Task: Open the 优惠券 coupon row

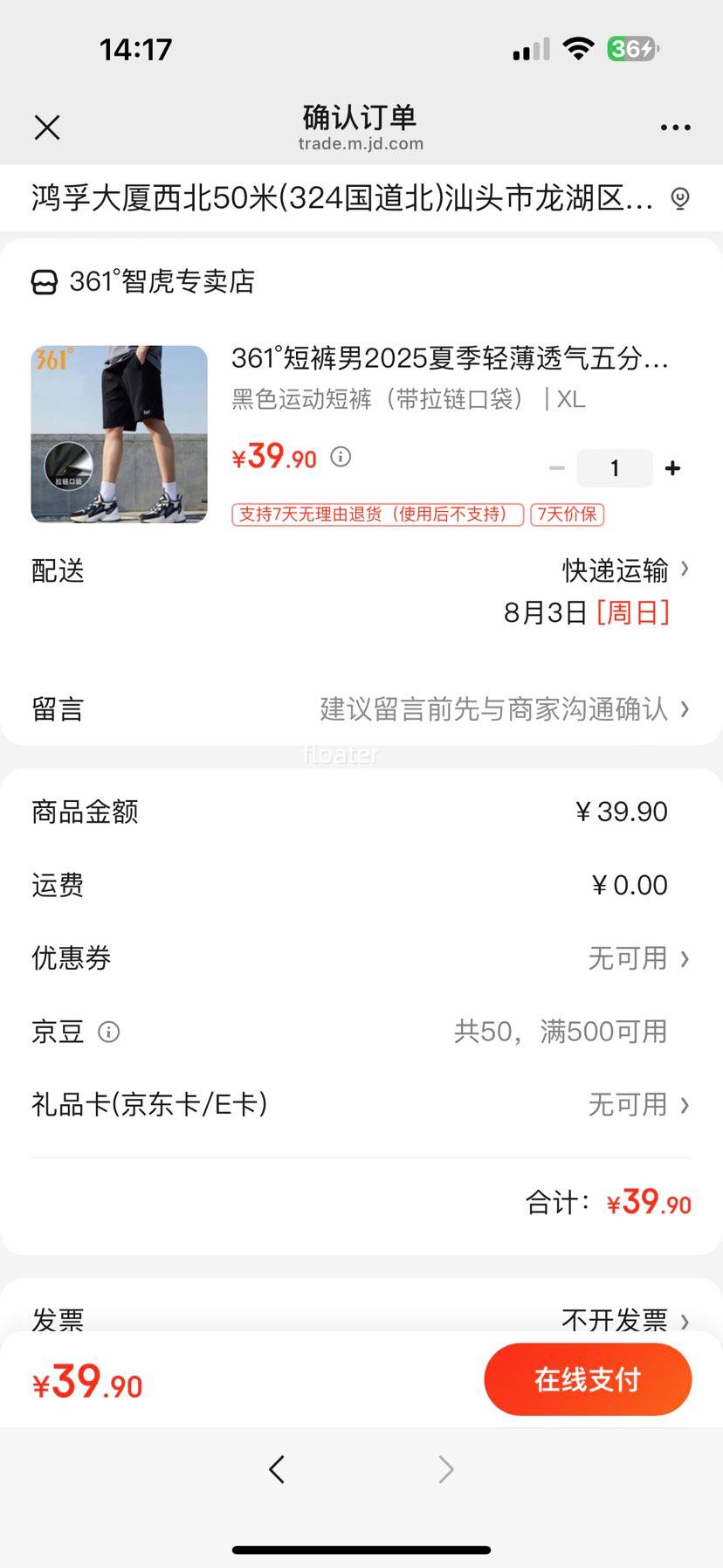Action: (x=361, y=958)
